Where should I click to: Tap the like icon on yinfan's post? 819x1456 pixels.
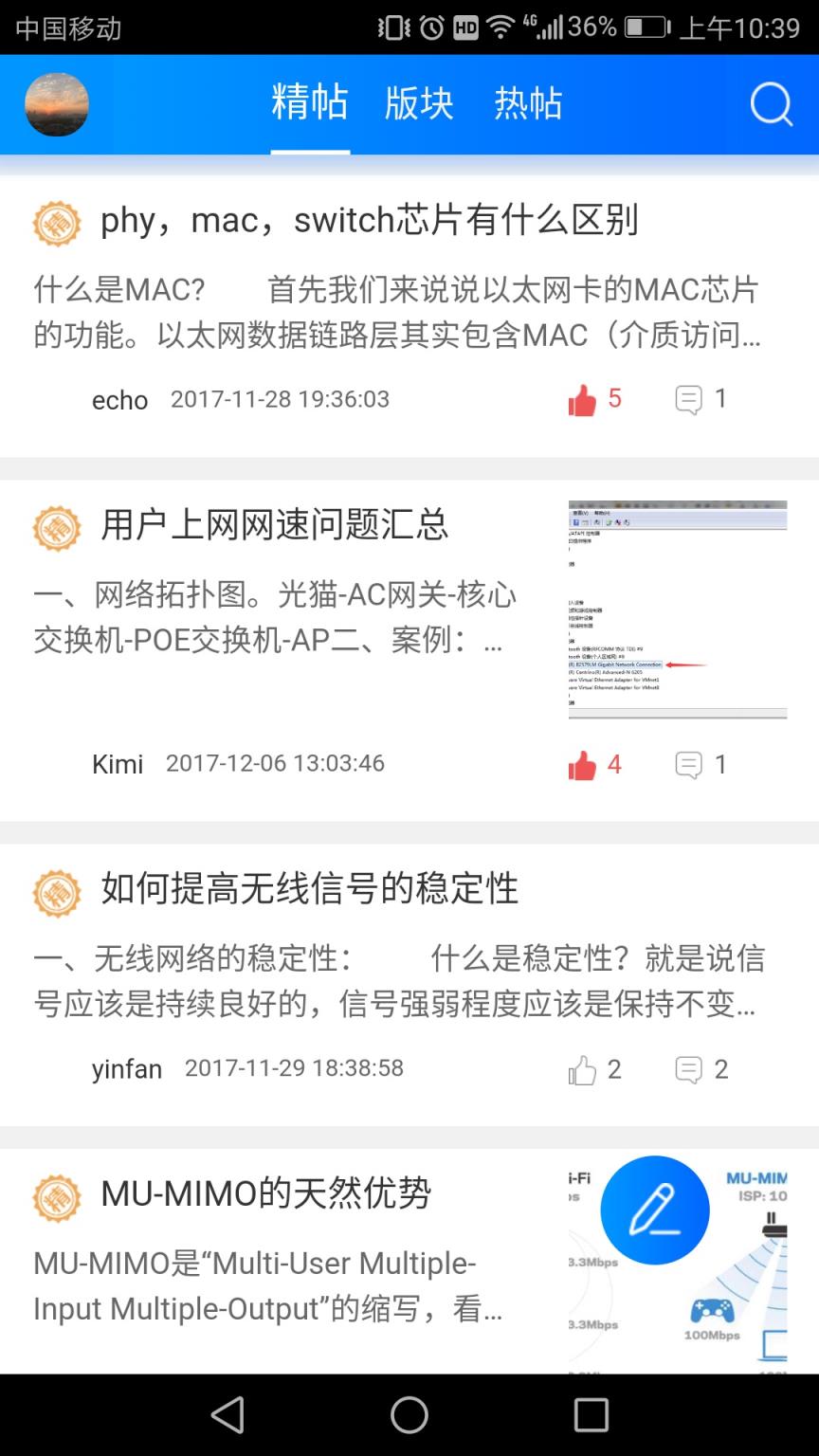[x=580, y=1069]
